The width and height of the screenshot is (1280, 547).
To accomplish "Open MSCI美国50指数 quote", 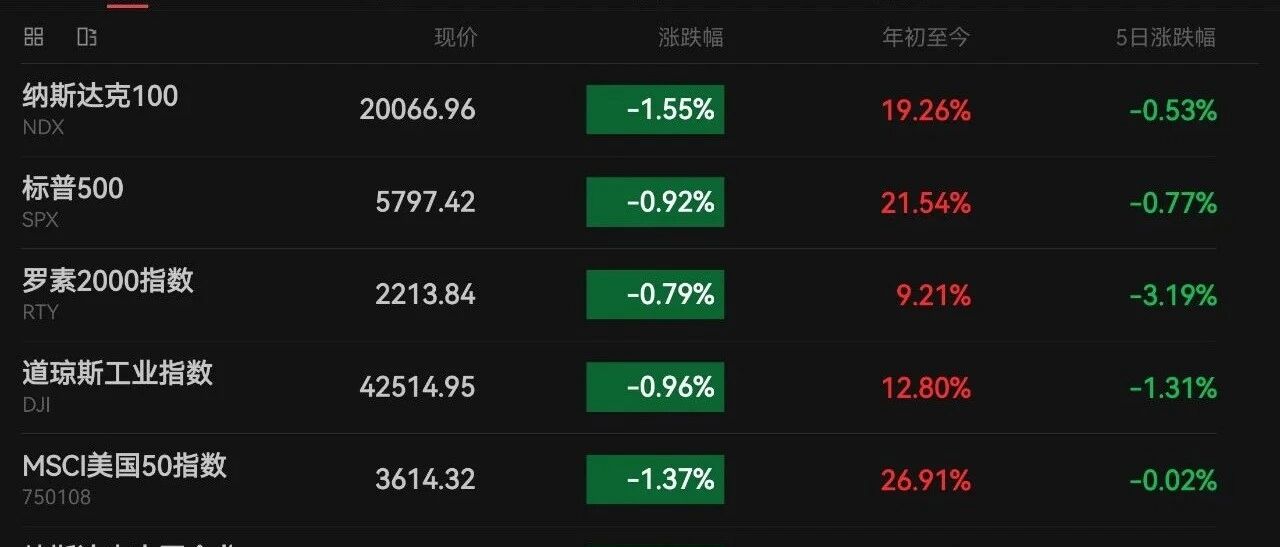I will [620, 480].
